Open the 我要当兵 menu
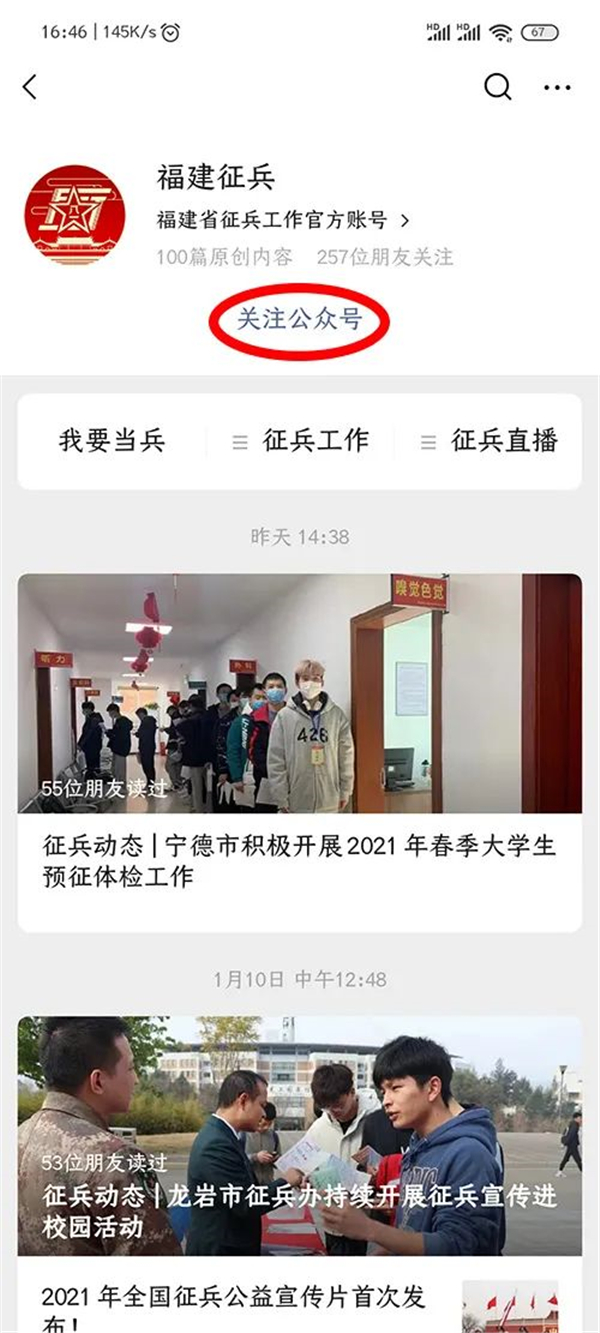This screenshot has width=600, height=1333. tap(112, 441)
